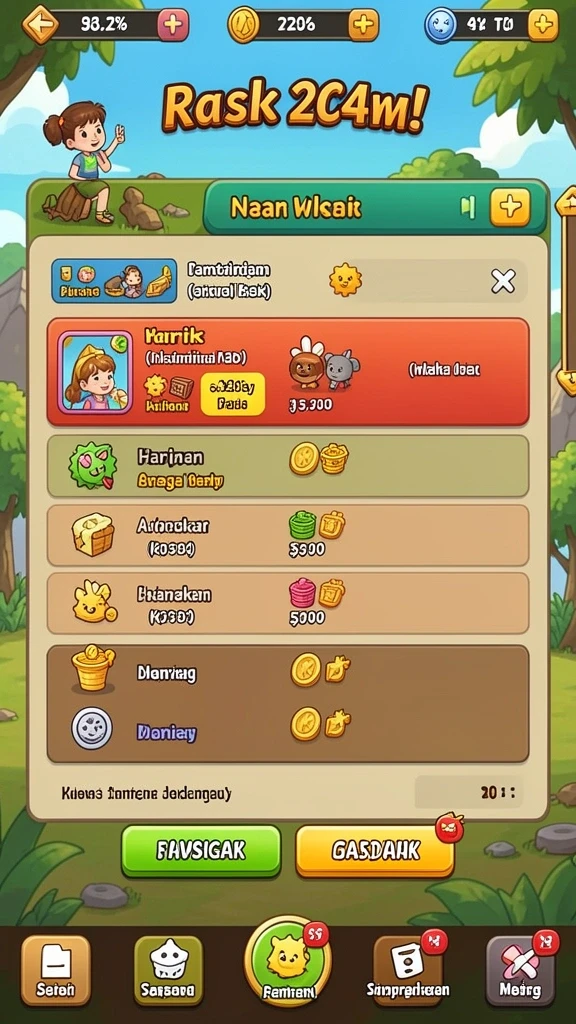Open the center Femrenl tab
576x1024 pixels.
288,961
